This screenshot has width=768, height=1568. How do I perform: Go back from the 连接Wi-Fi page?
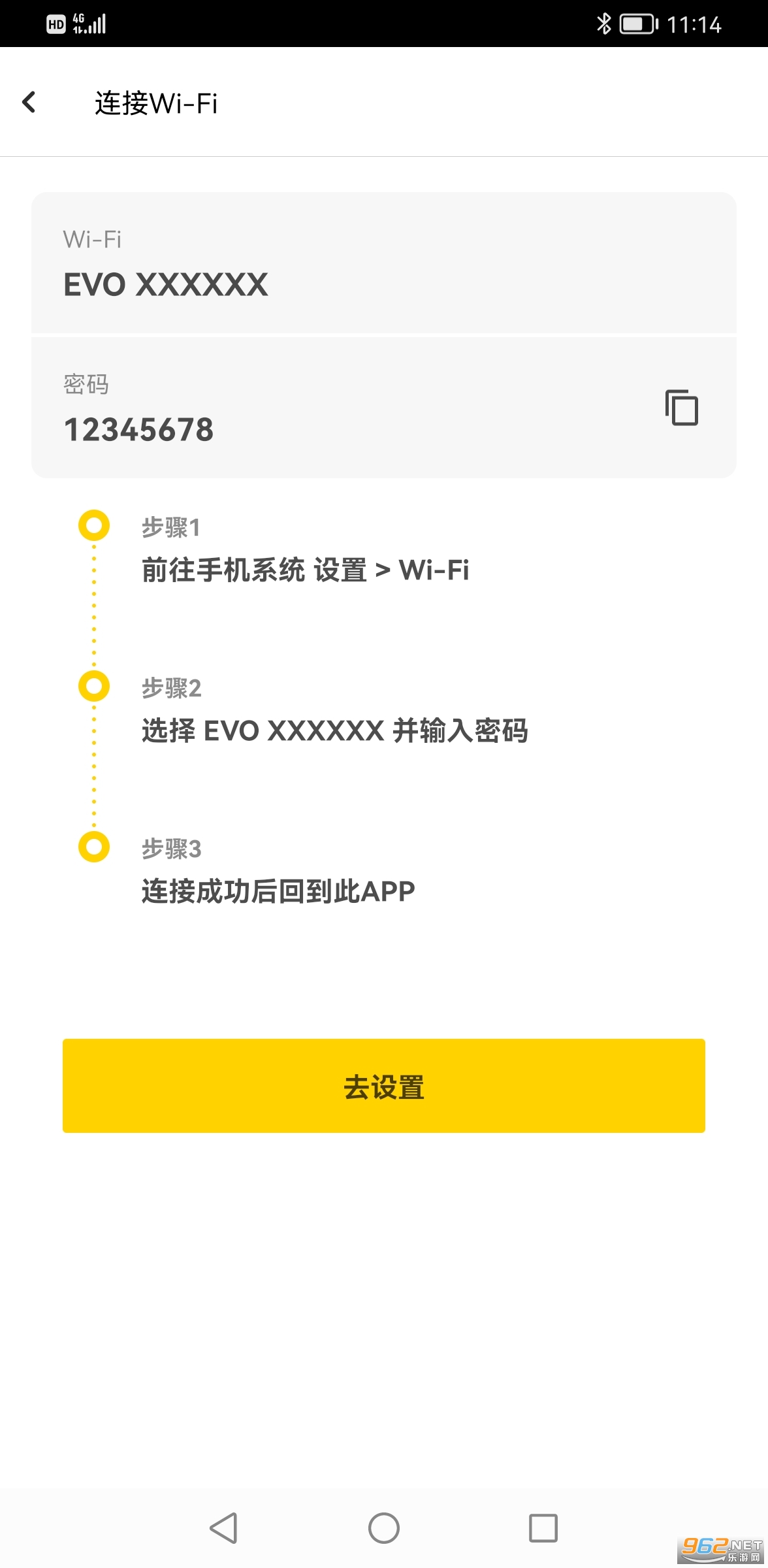pyautogui.click(x=29, y=103)
